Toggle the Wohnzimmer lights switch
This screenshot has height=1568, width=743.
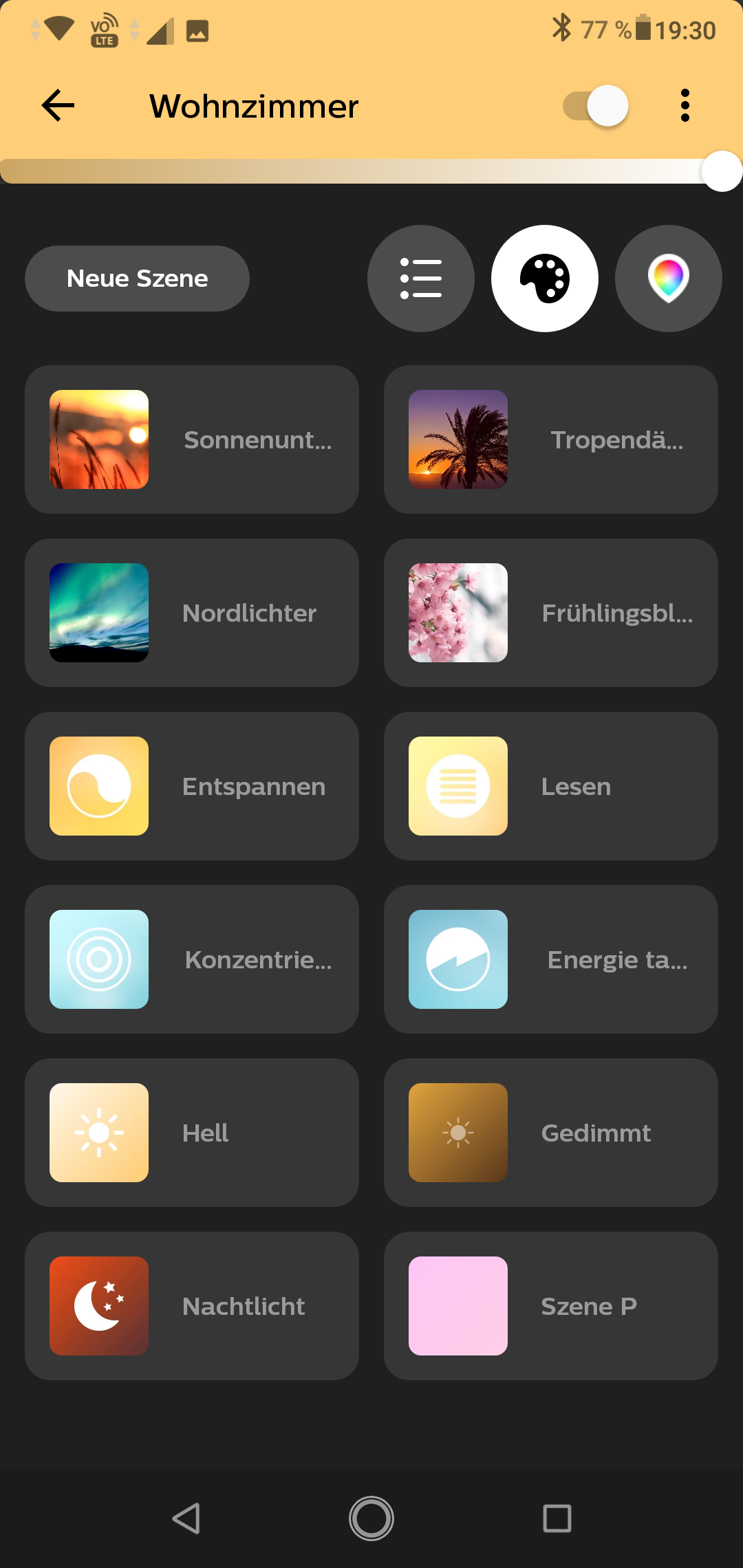point(596,106)
